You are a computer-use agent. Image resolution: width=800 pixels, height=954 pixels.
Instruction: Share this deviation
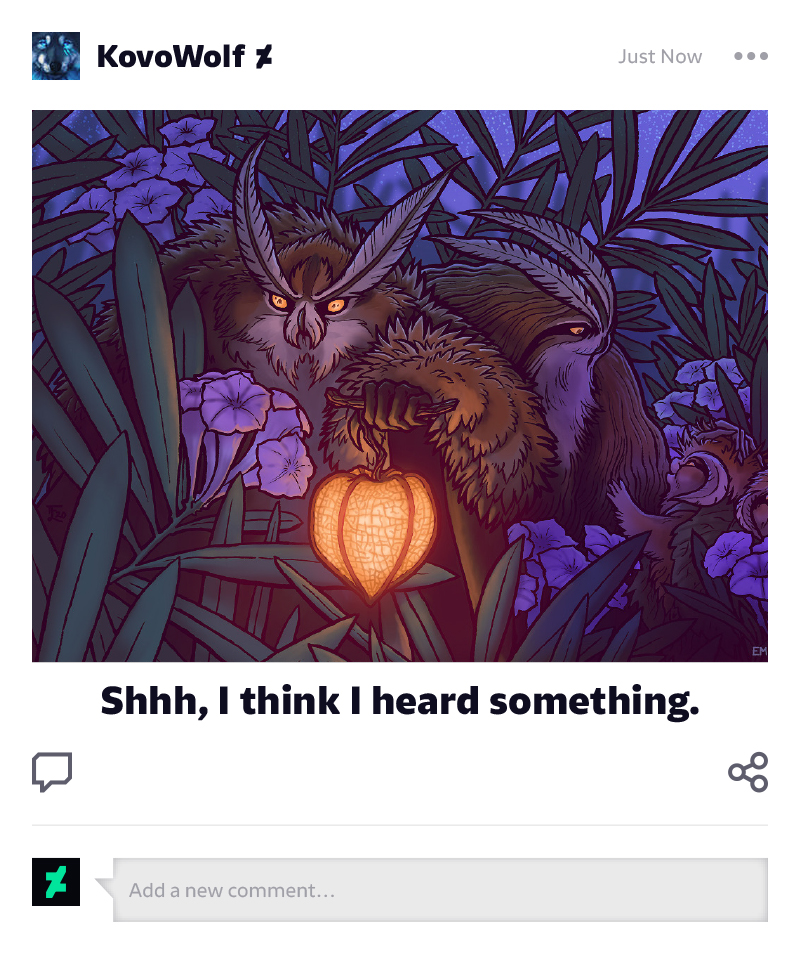coord(747,772)
